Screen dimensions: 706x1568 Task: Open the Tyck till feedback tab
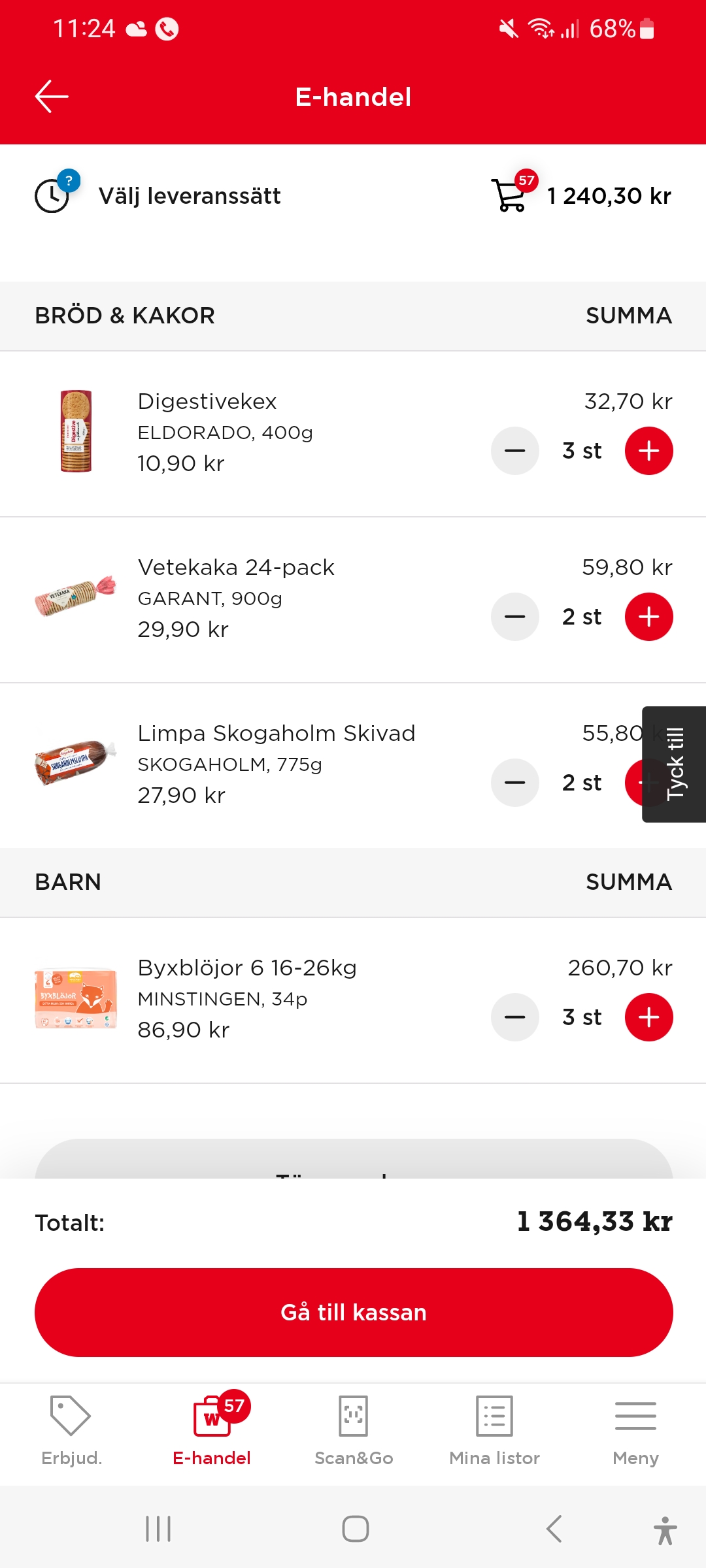[675, 764]
